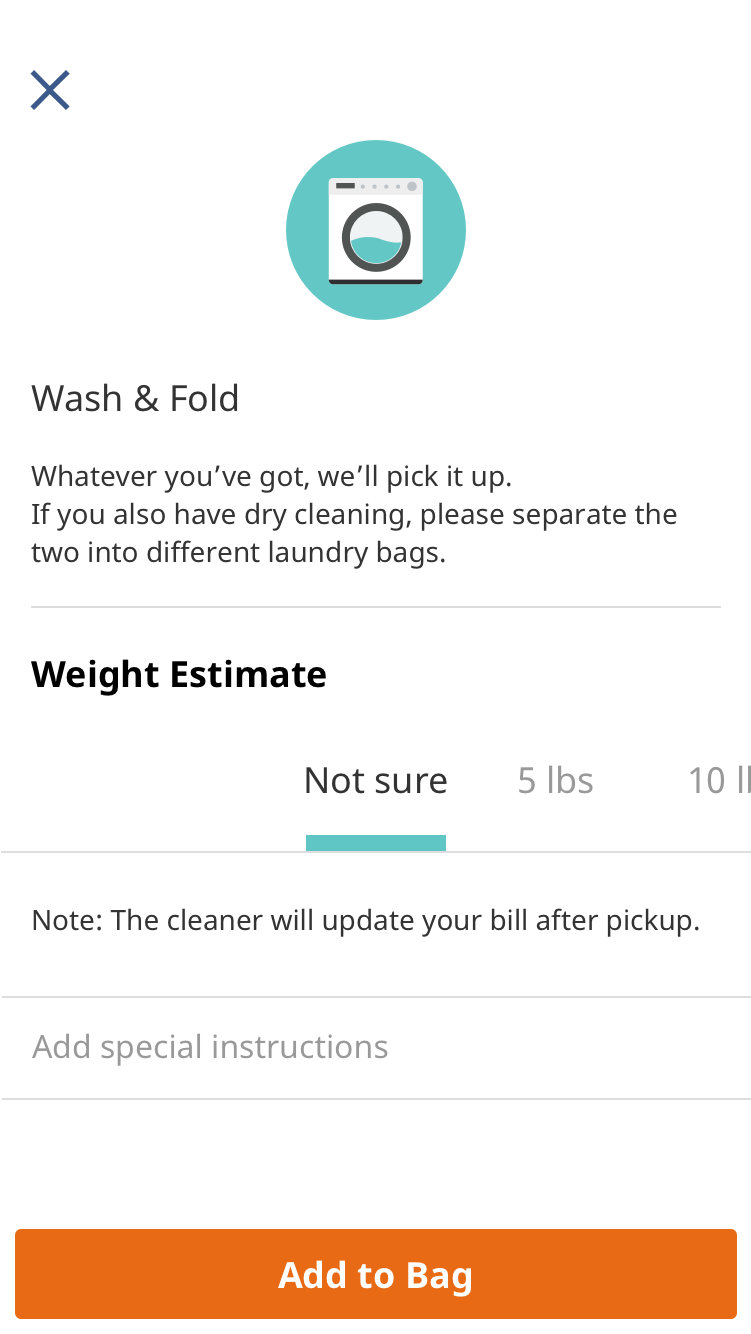Choose the Not sure weight option
751x1334 pixels.
pos(375,781)
